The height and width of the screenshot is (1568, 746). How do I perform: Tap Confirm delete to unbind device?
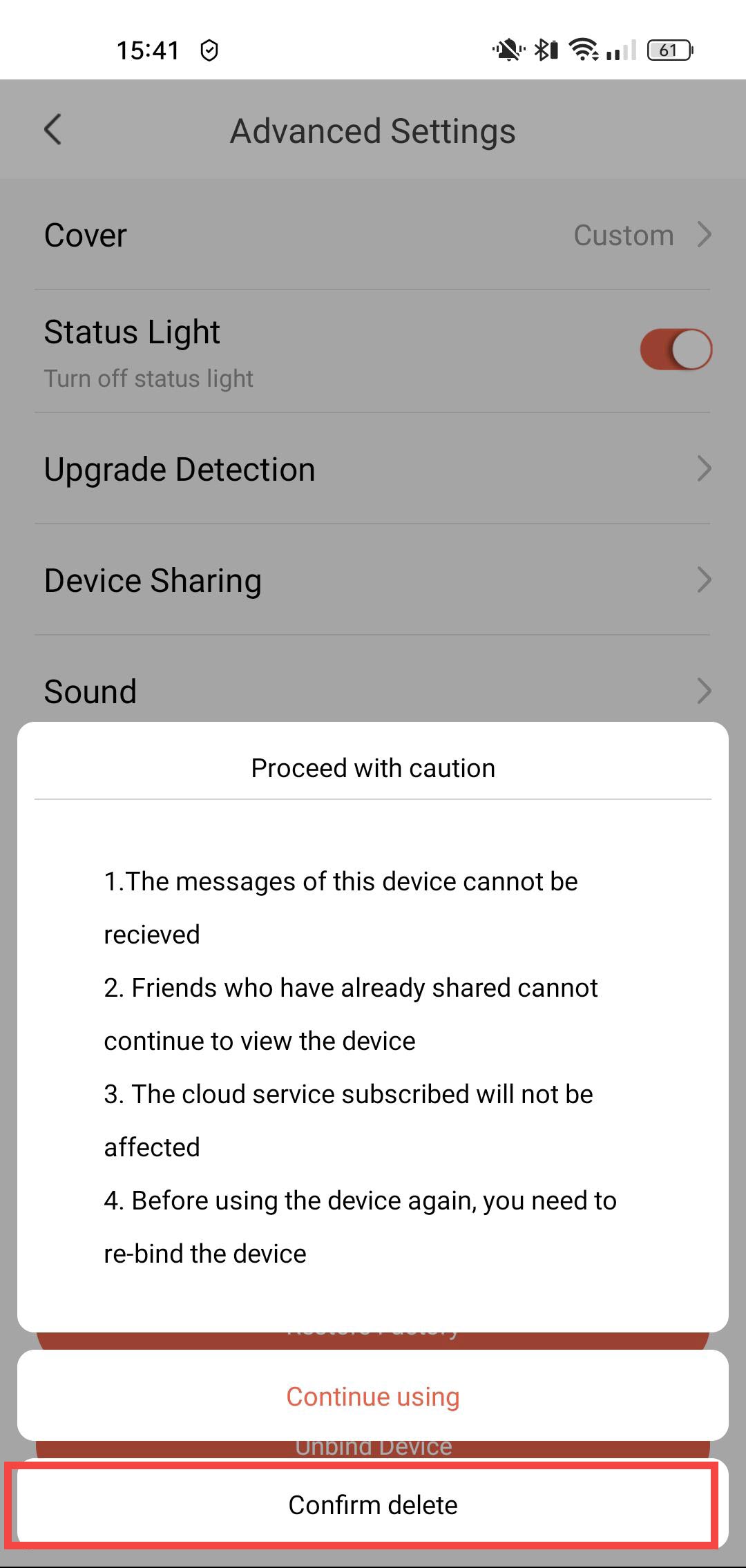(x=372, y=1504)
